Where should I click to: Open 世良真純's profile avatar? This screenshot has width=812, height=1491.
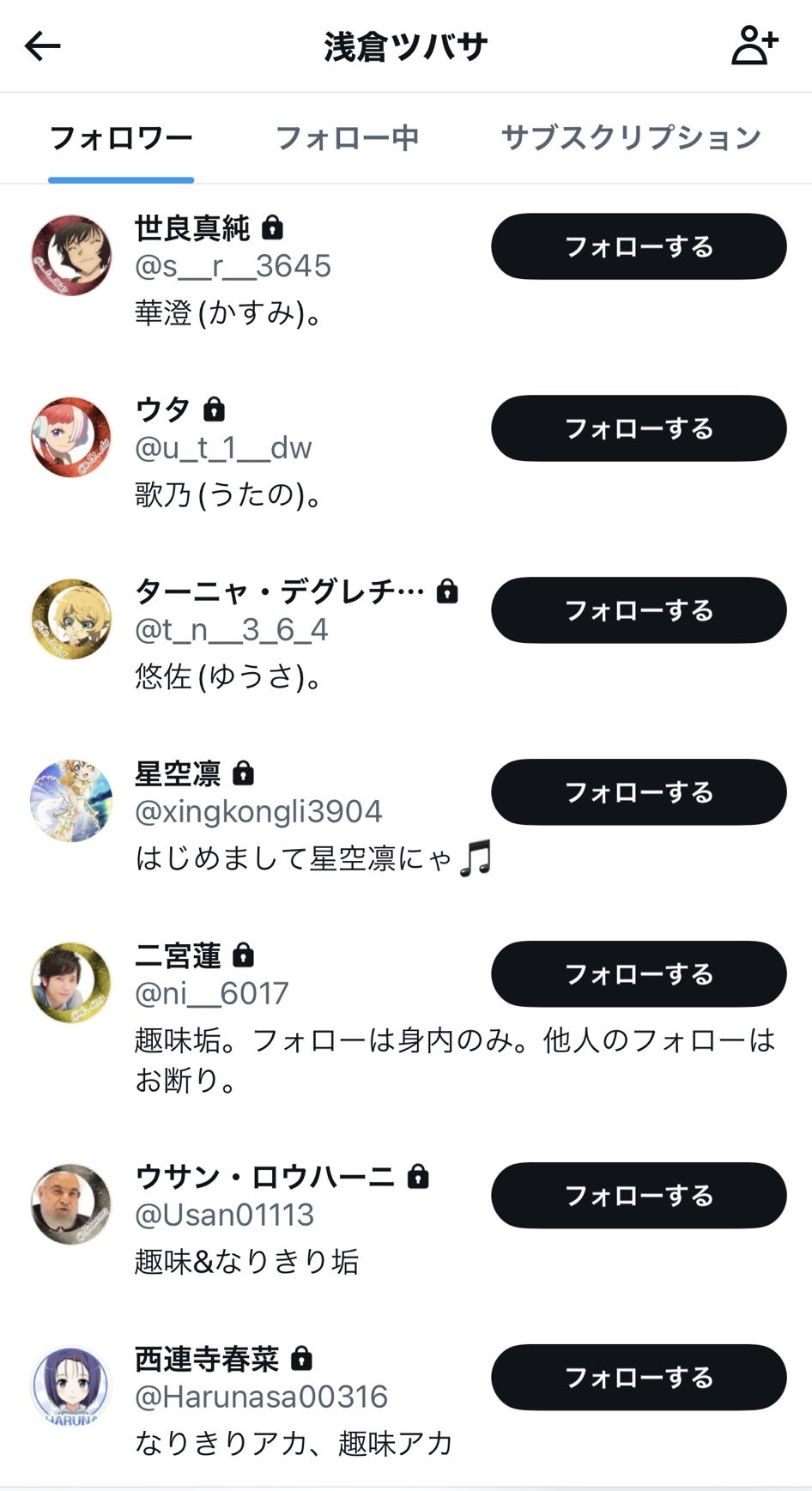tap(71, 255)
